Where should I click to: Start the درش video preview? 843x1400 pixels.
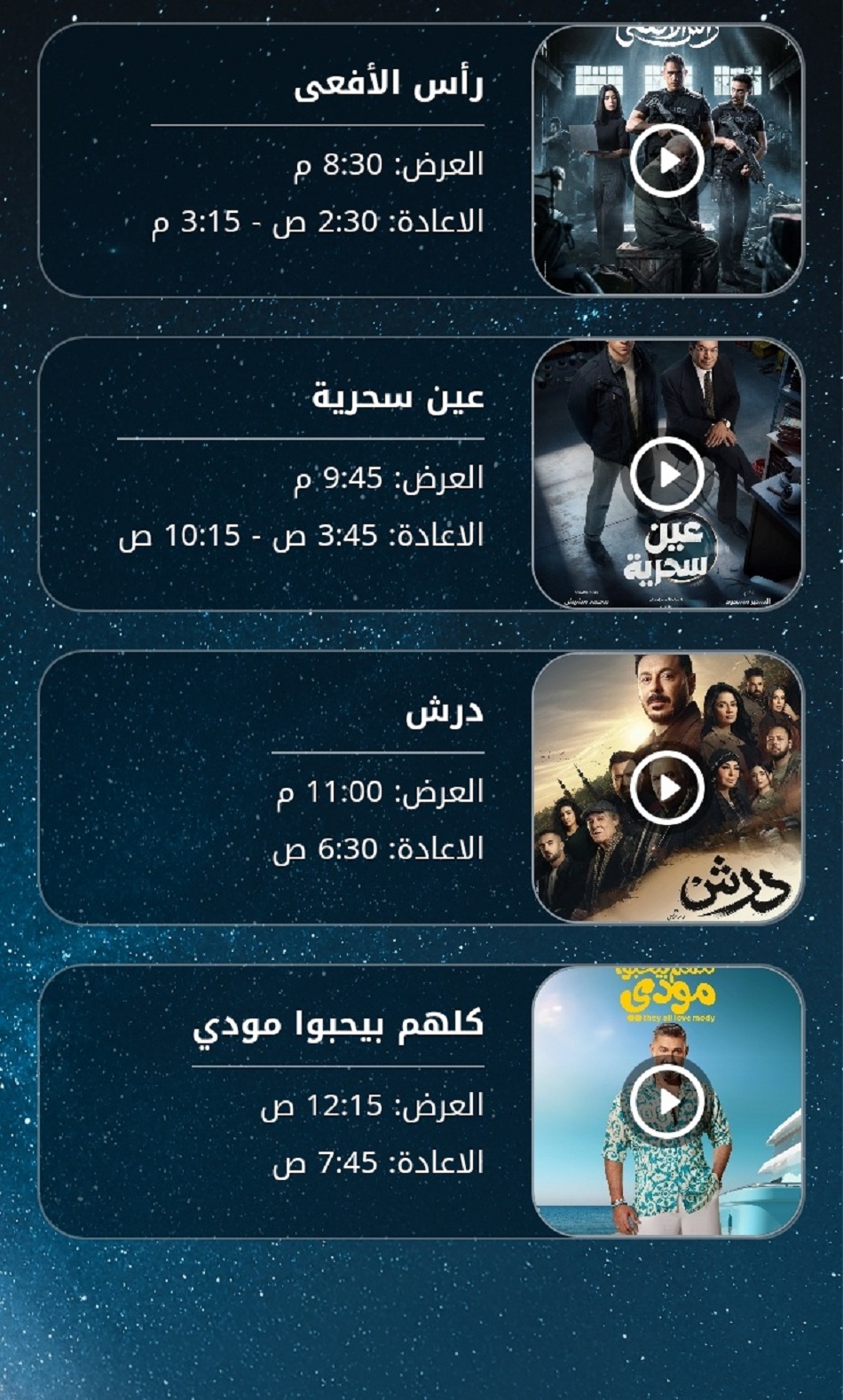(x=667, y=787)
